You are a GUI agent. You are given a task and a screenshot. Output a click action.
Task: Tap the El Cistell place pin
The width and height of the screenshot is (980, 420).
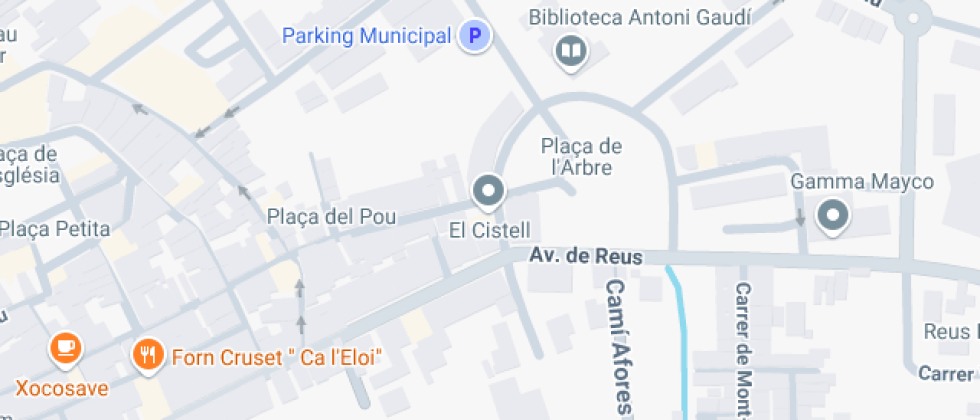(x=488, y=190)
